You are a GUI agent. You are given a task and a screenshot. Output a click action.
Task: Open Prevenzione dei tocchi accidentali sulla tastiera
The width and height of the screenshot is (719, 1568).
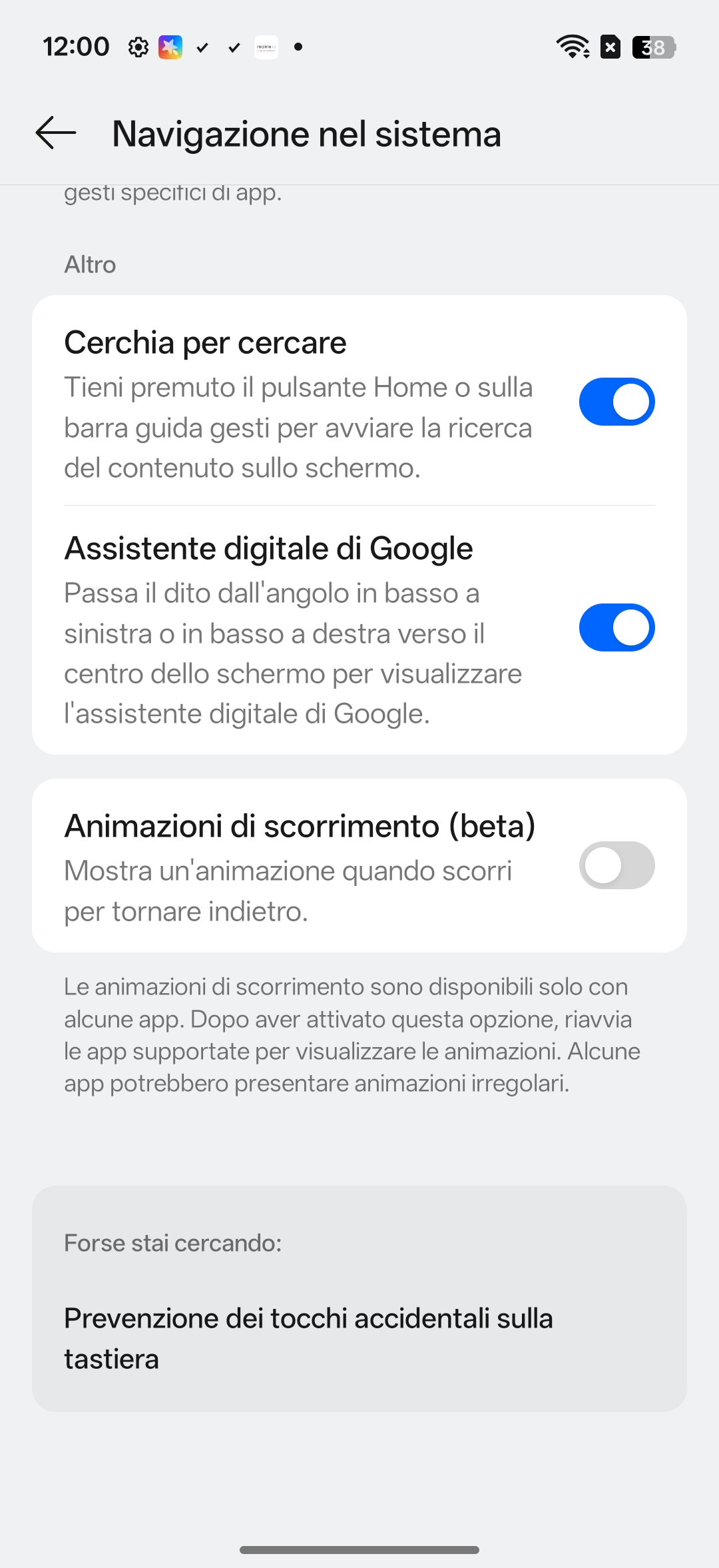[x=308, y=1338]
